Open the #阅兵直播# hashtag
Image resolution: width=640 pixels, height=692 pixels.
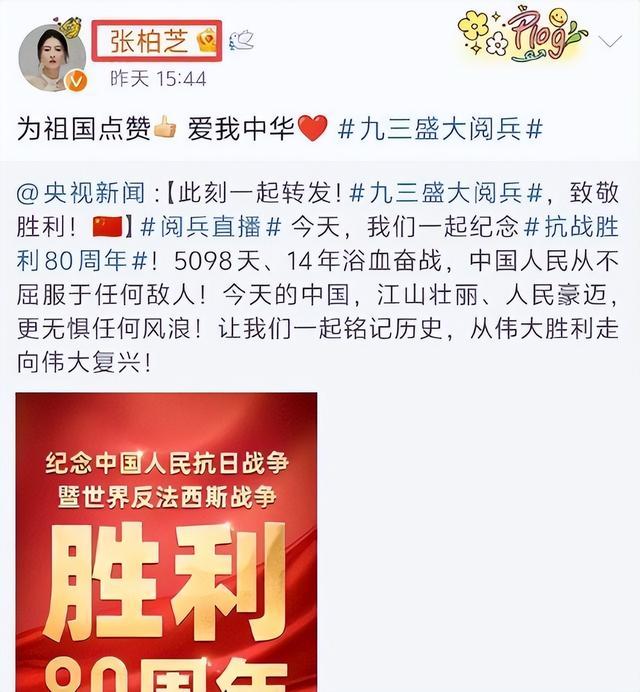coord(200,227)
